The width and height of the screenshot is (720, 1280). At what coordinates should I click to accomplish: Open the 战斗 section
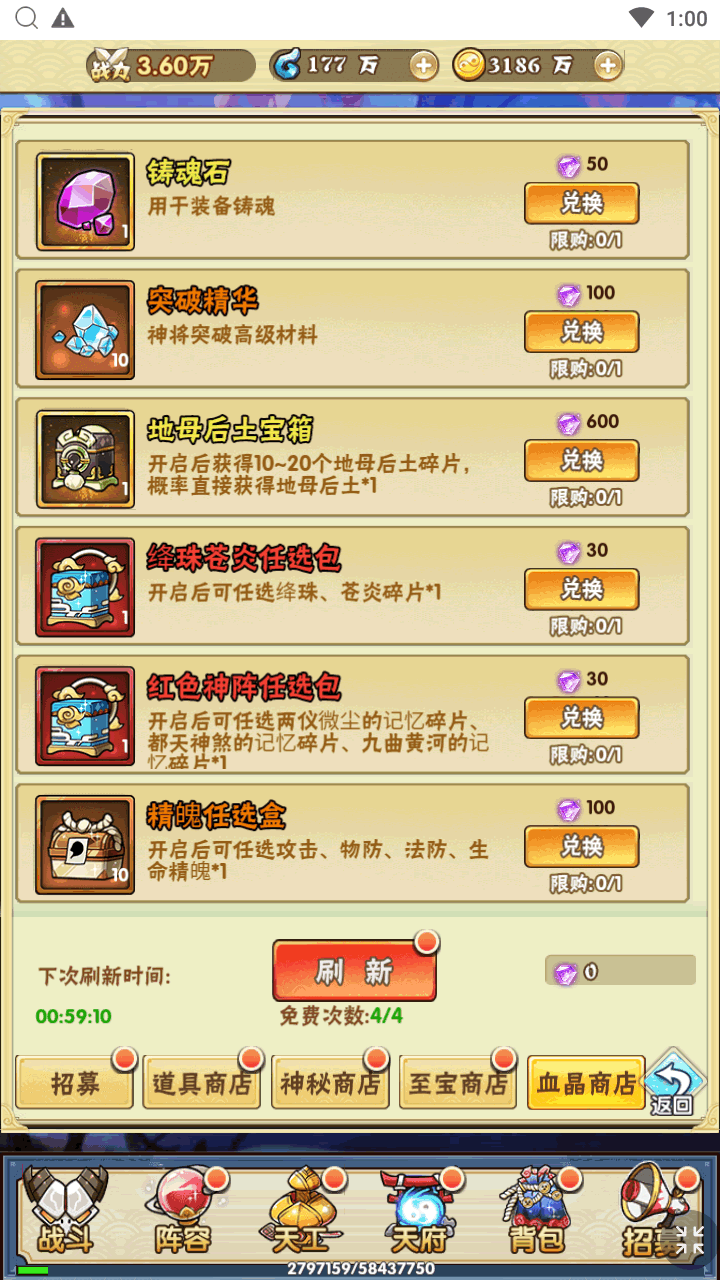tap(65, 1215)
